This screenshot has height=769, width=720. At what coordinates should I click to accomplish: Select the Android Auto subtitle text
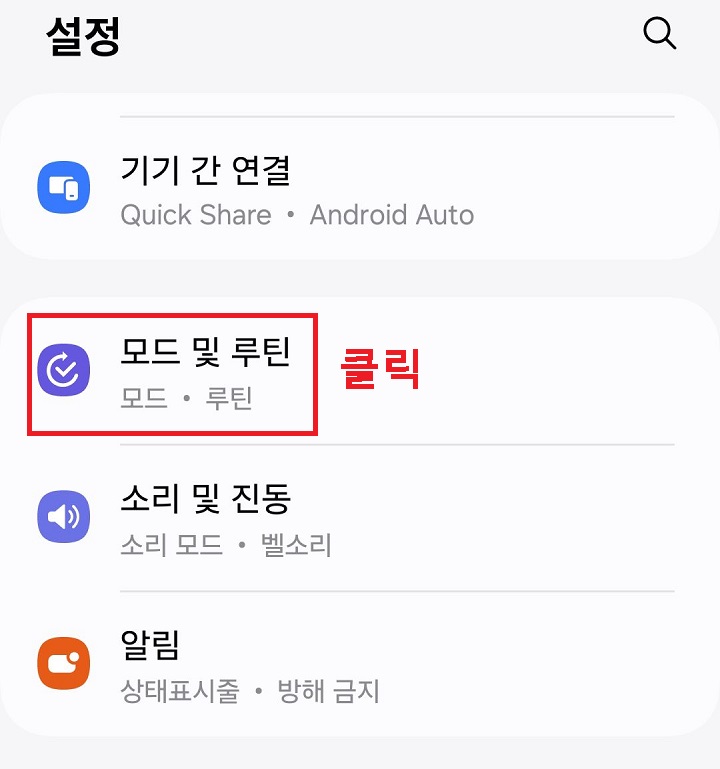[x=391, y=214]
